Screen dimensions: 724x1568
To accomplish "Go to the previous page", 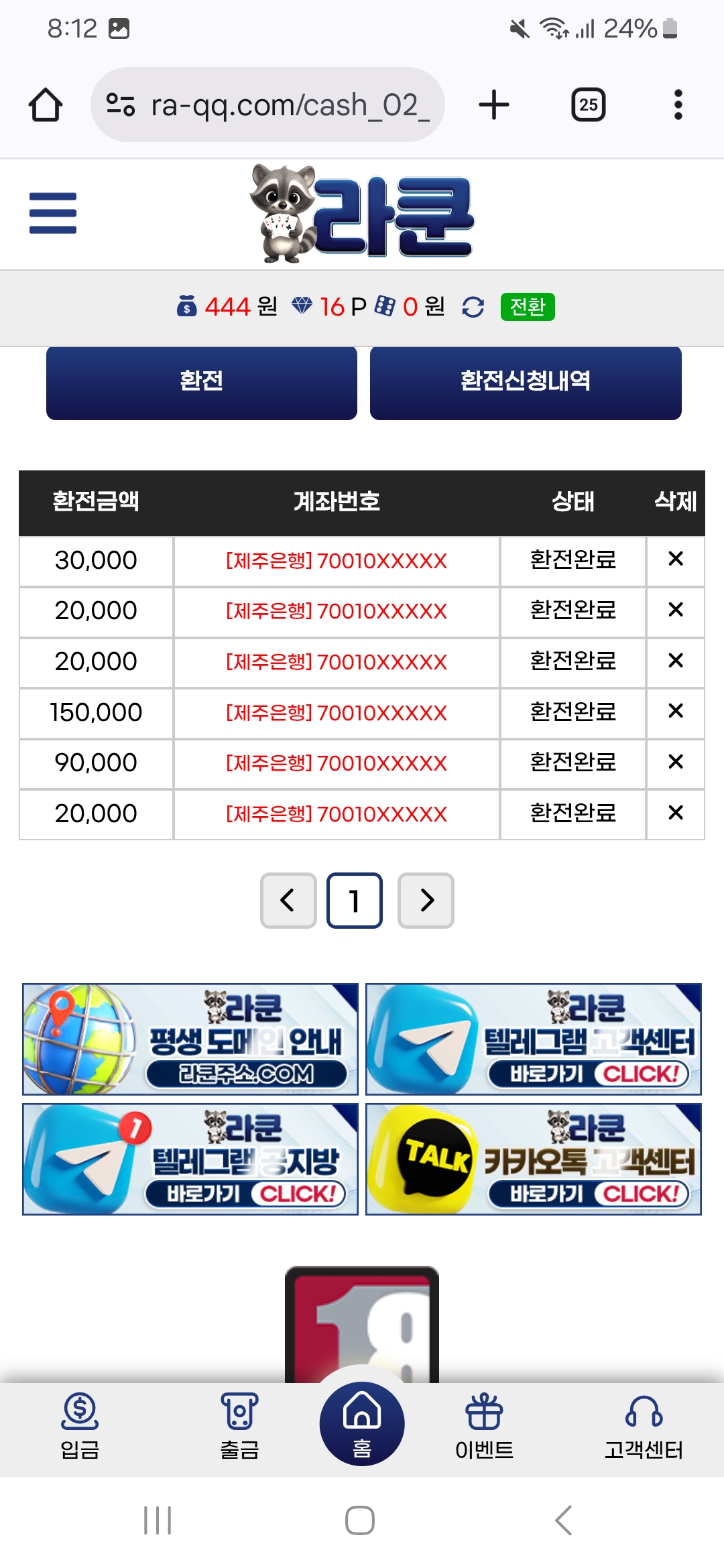I will [x=288, y=901].
